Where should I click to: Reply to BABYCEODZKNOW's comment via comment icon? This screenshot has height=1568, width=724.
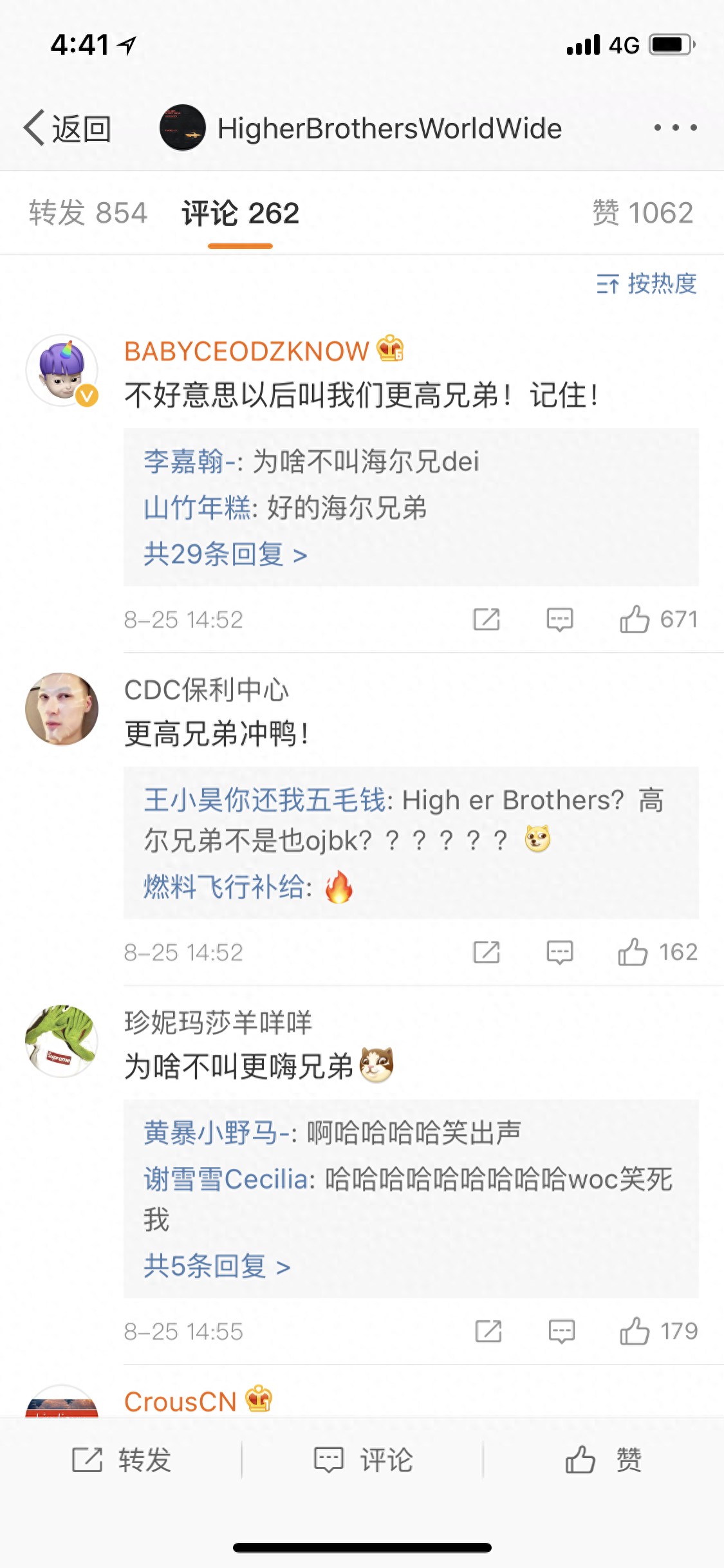(559, 619)
